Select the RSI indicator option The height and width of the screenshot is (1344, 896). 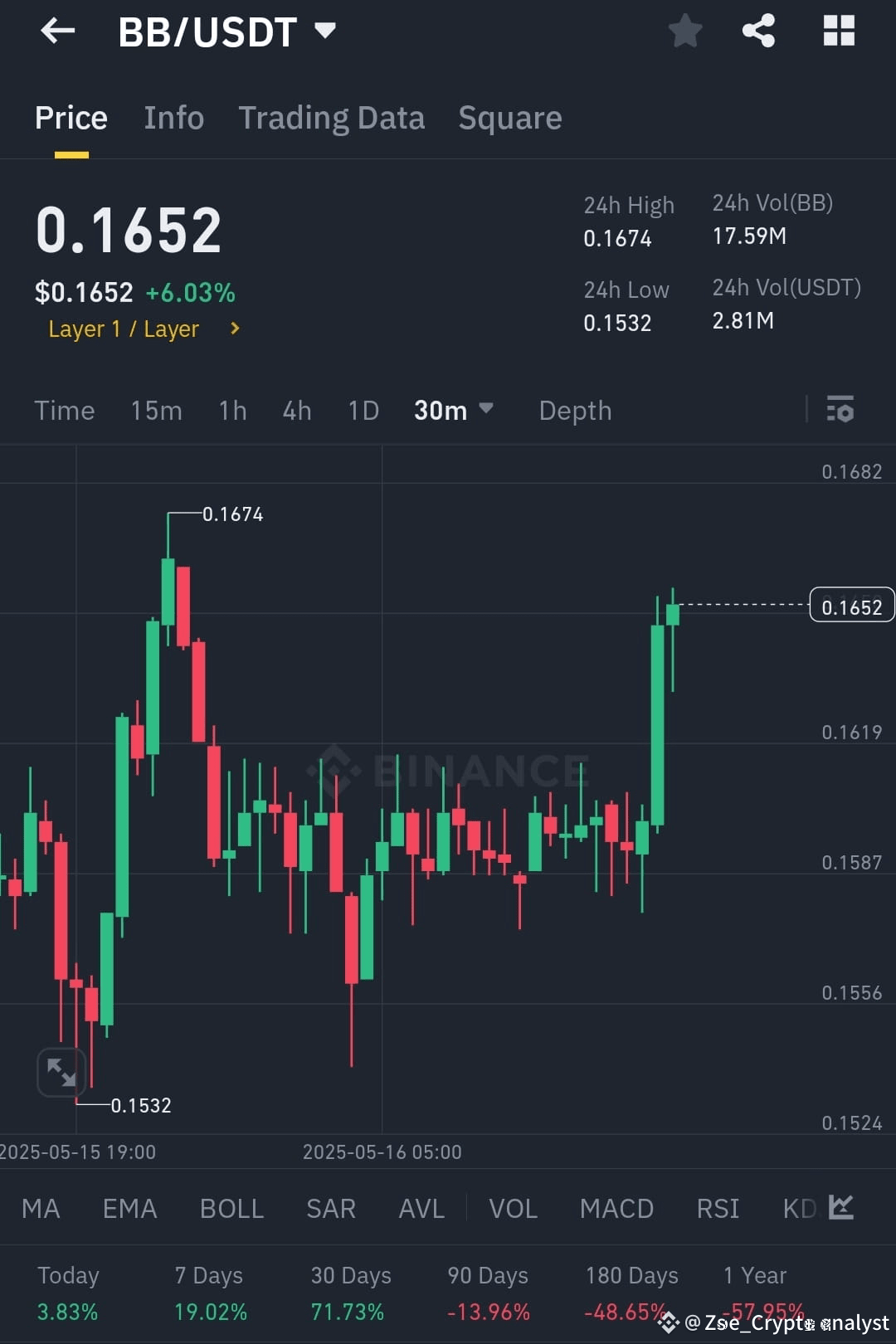717,1209
